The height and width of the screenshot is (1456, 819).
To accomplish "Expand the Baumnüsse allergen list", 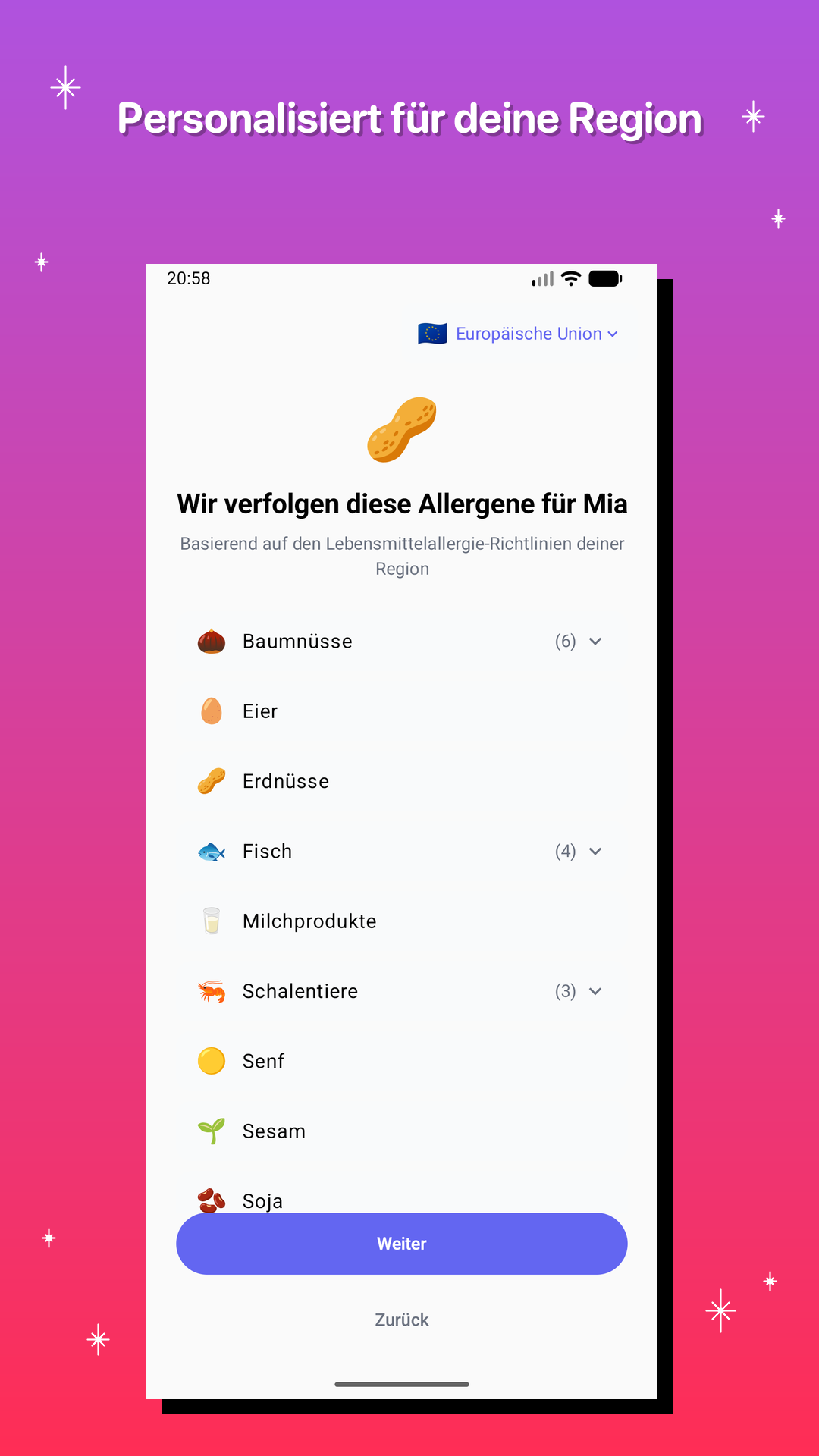I will tap(595, 641).
